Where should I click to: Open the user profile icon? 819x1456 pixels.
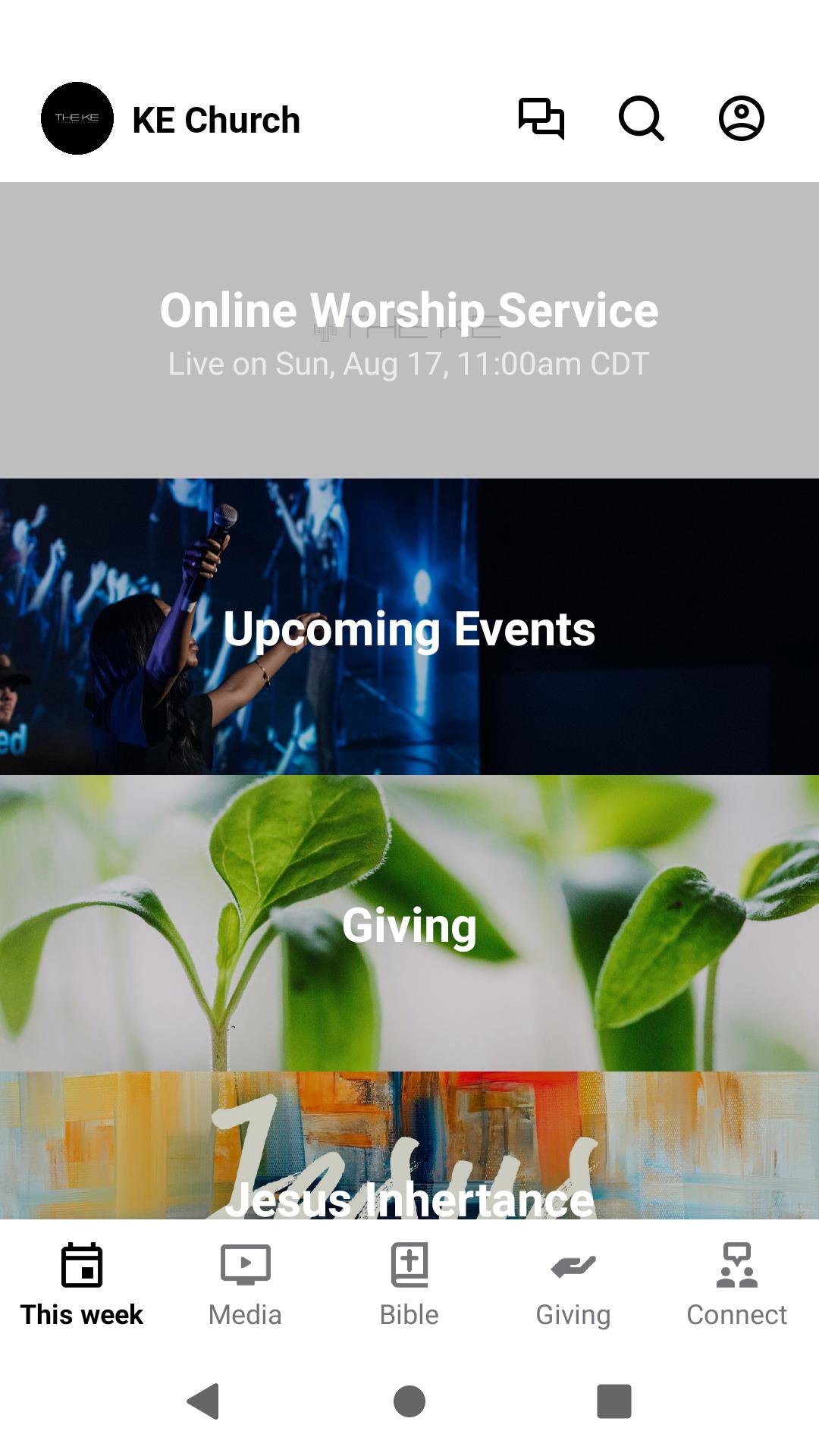741,118
